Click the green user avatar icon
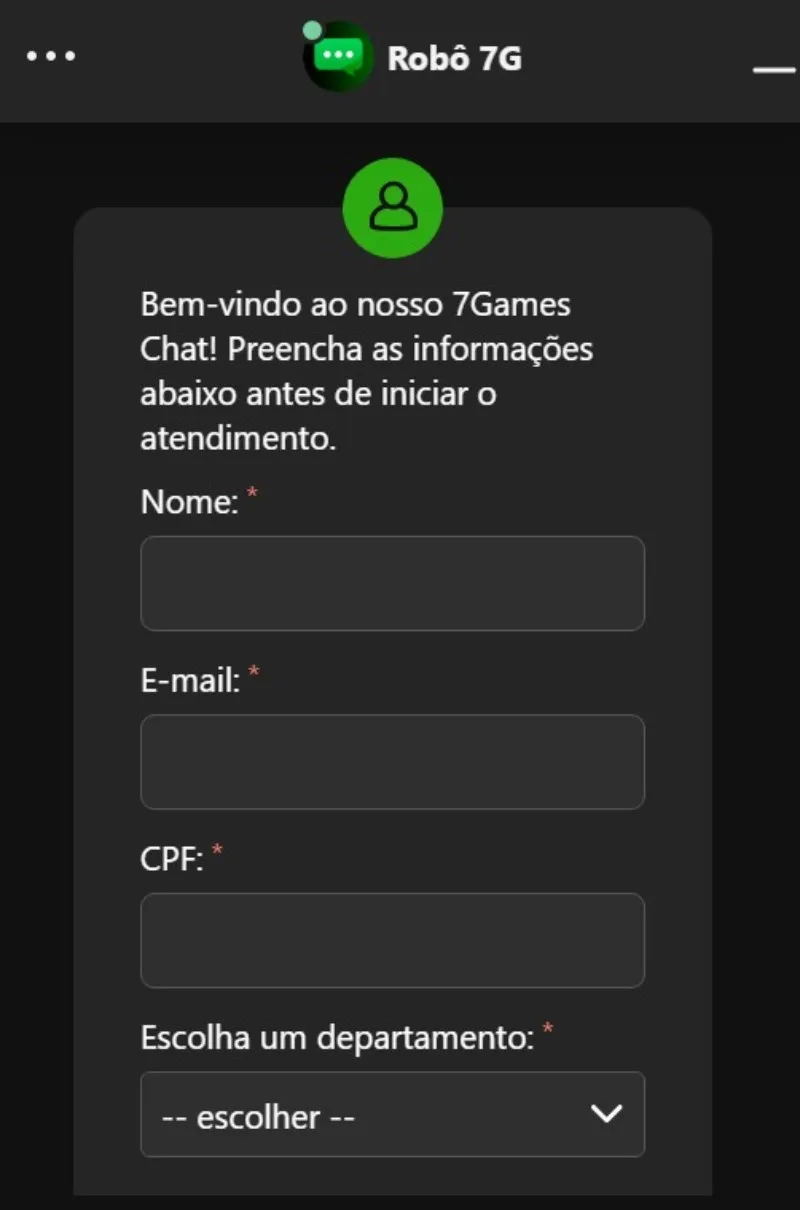The image size is (800, 1210). [x=392, y=207]
